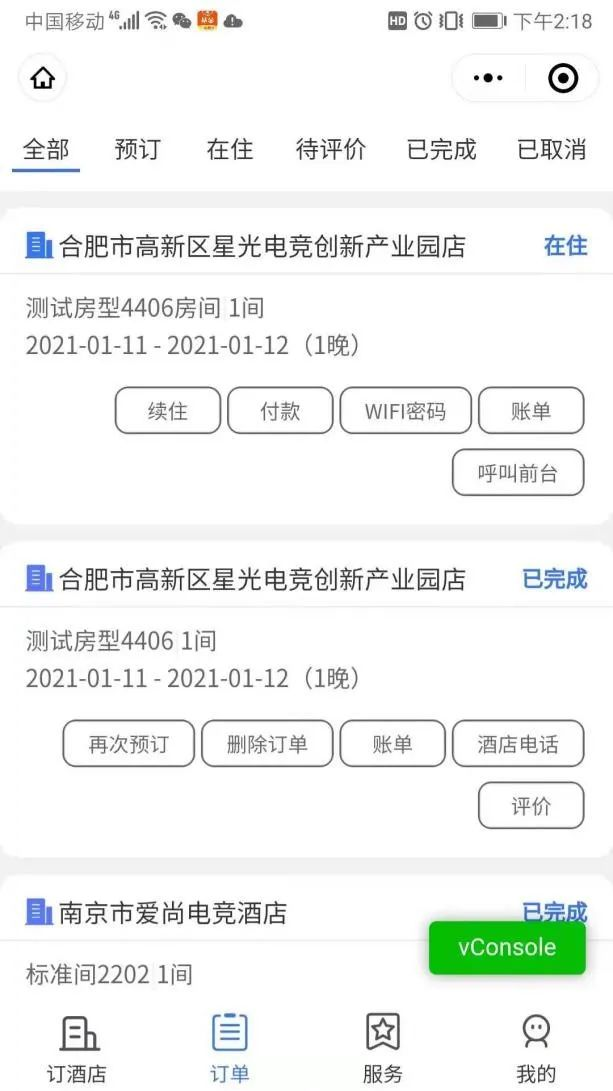This screenshot has width=613, height=1091.
Task: Open 账单 for the 在住 order
Action: (531, 411)
